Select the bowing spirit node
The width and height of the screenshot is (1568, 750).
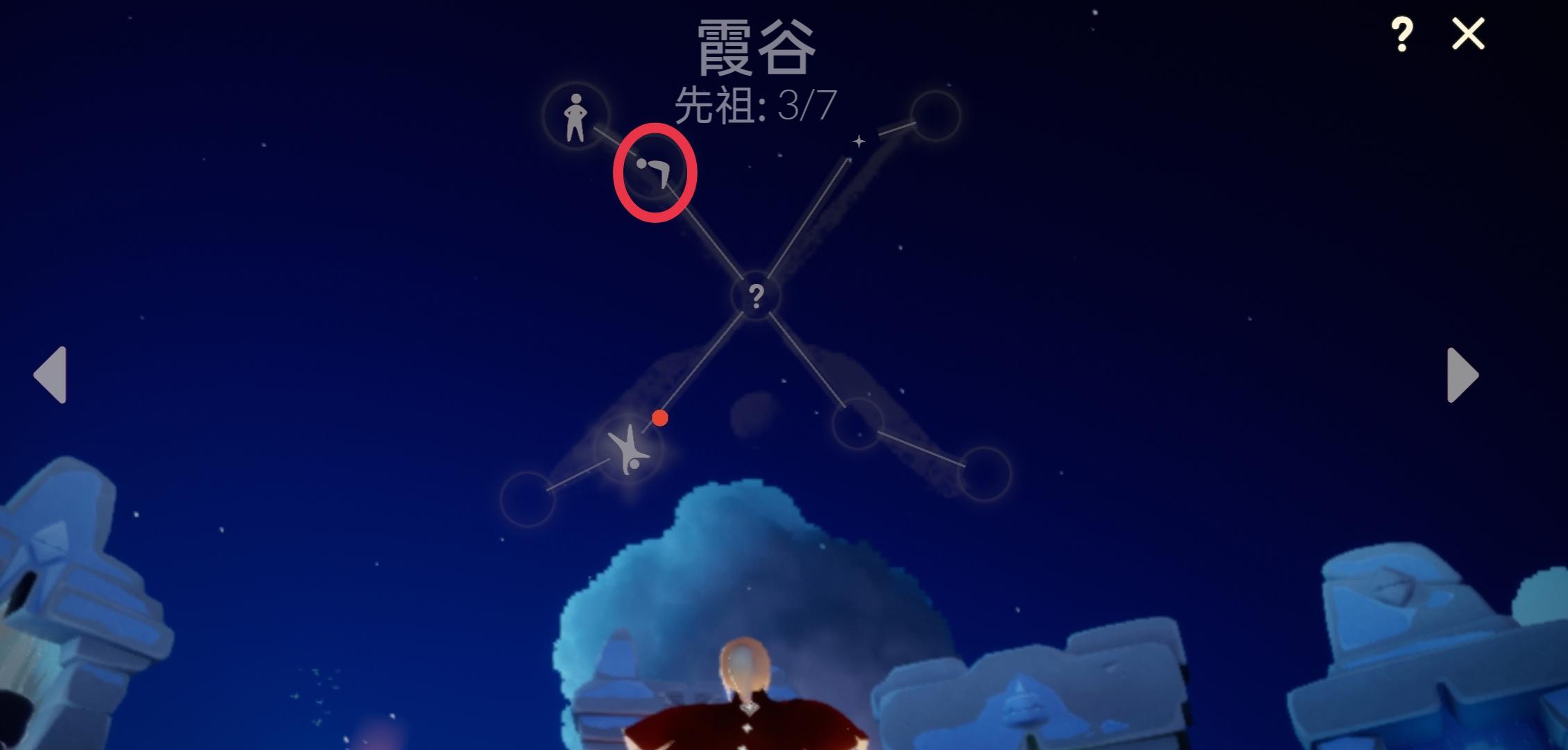[x=653, y=172]
